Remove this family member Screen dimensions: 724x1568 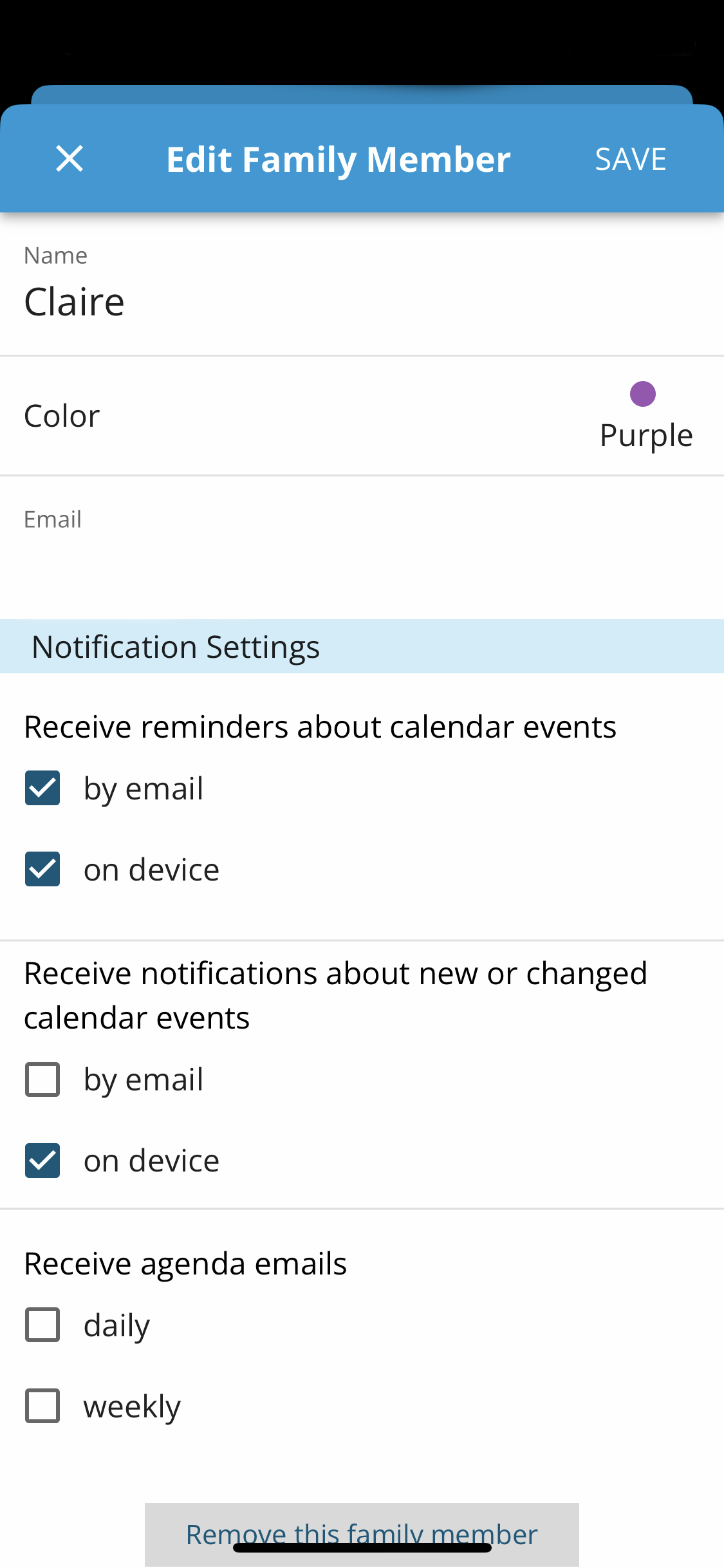pyautogui.click(x=362, y=1535)
